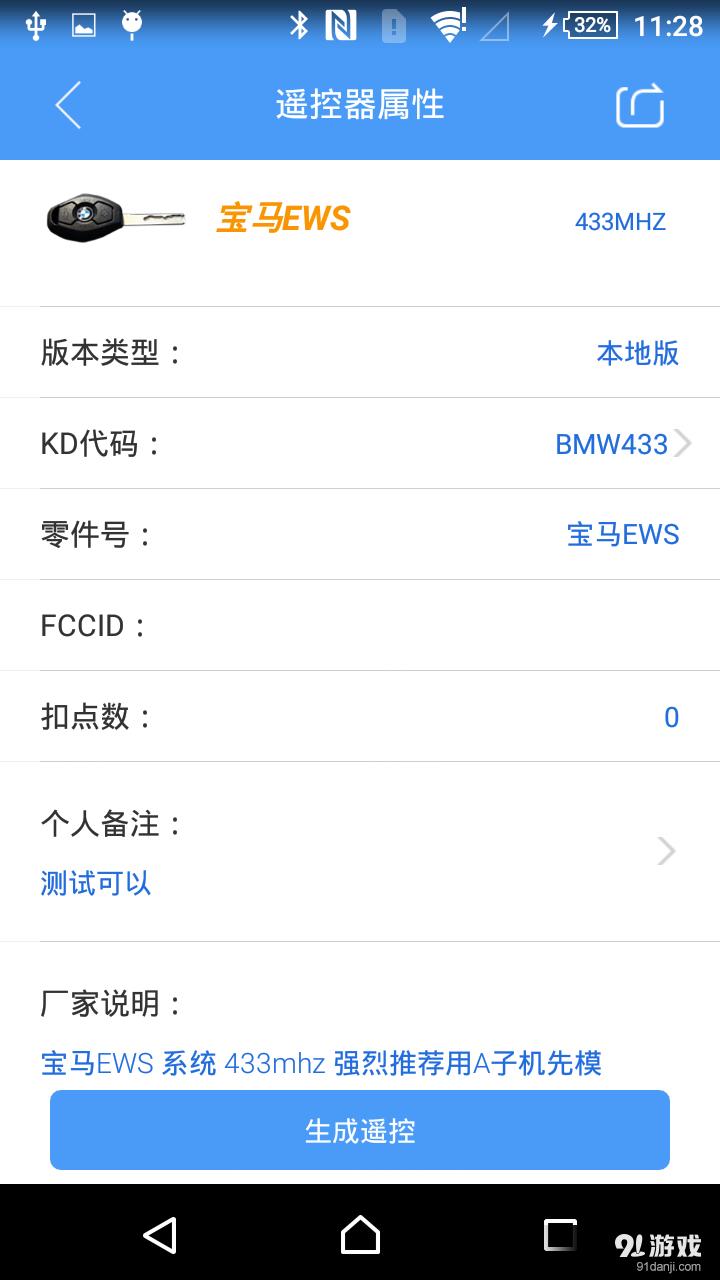Expand details on the 版本类型 row
Image resolution: width=720 pixels, height=1280 pixels.
[638, 353]
